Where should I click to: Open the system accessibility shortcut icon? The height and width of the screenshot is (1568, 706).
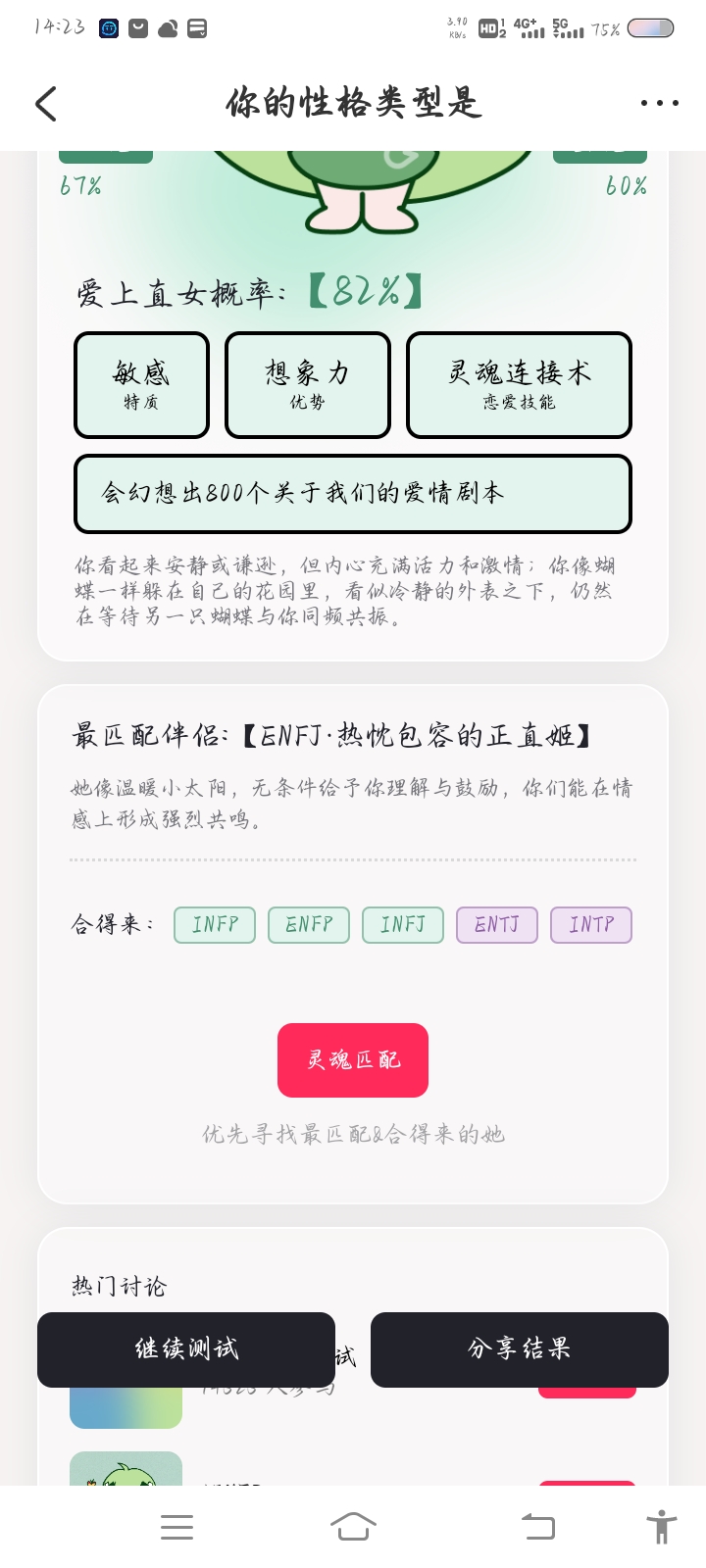point(661,1527)
